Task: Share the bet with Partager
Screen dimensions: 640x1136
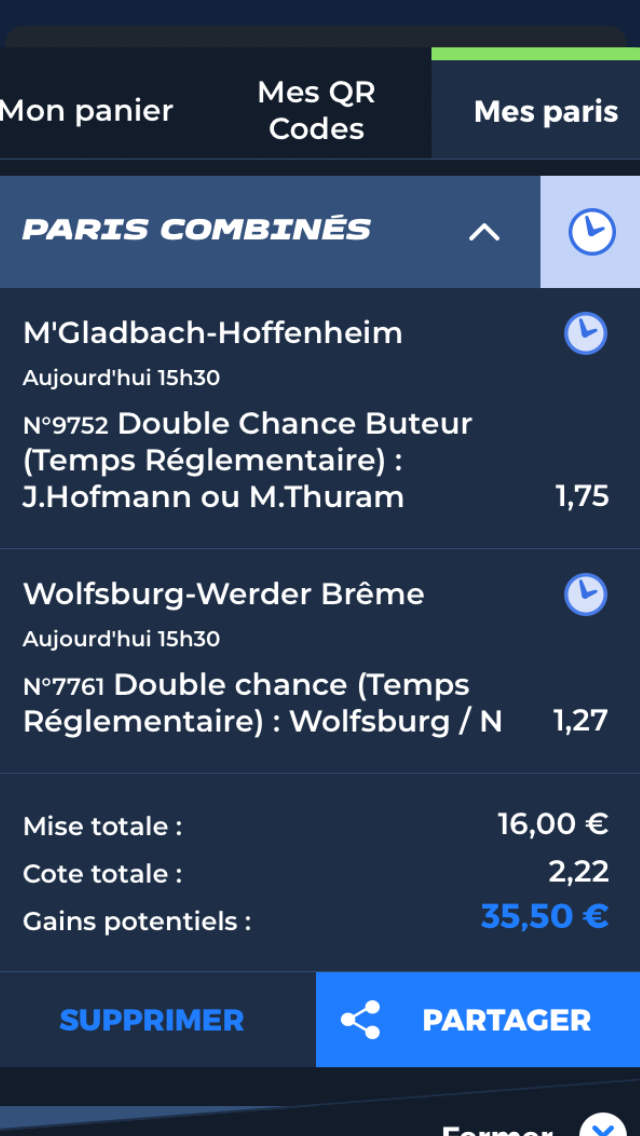Action: (478, 1020)
